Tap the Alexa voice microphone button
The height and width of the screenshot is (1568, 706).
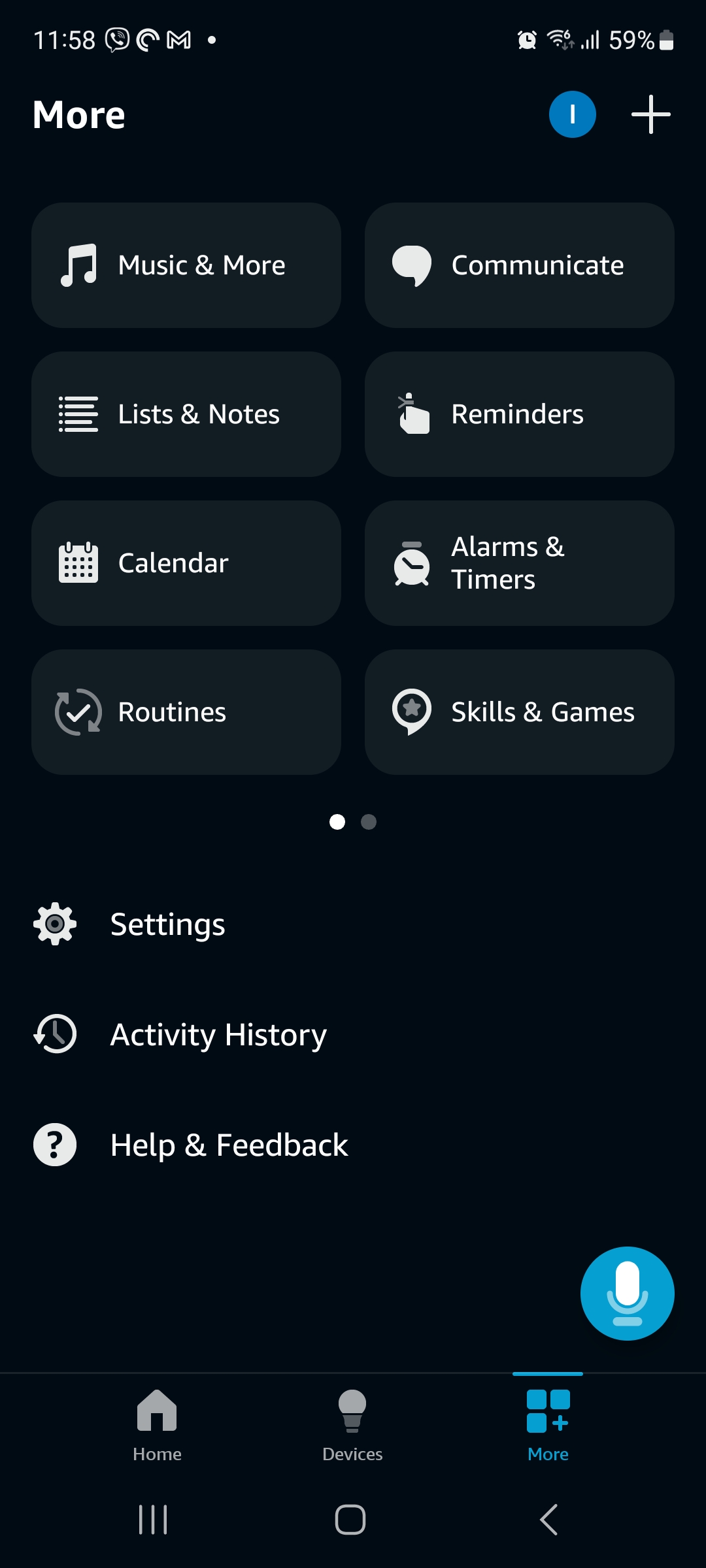626,1292
